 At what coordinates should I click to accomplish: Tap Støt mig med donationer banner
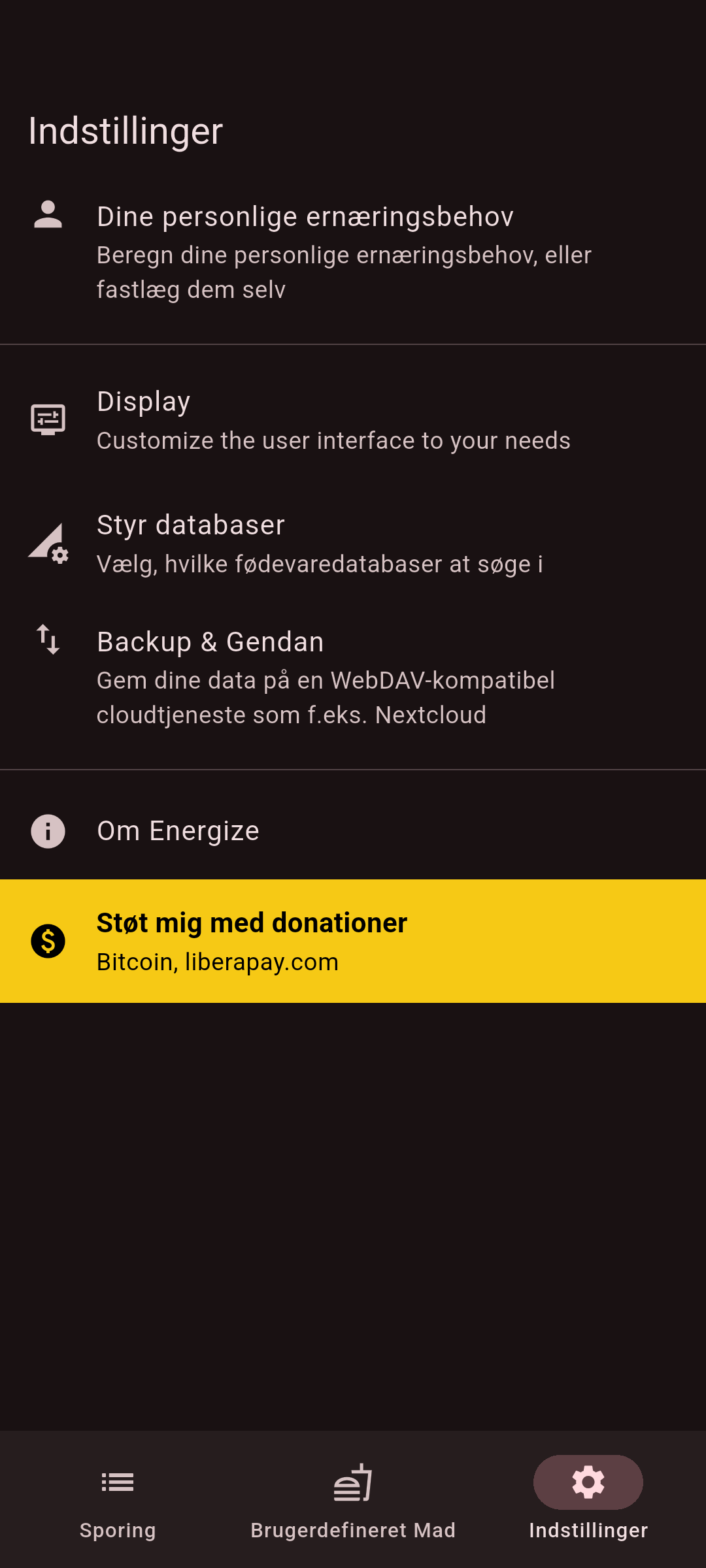(353, 941)
